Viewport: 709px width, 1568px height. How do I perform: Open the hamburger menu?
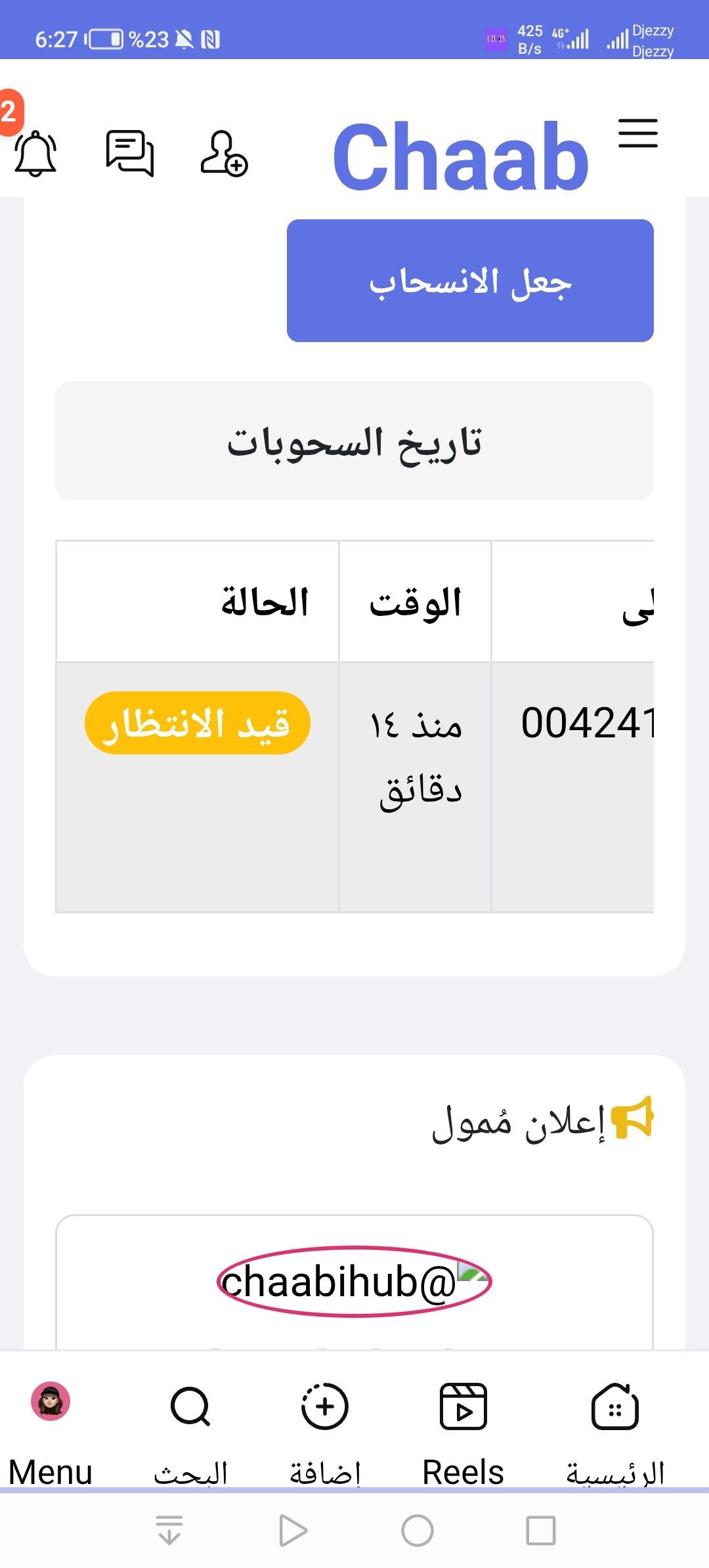pos(637,133)
